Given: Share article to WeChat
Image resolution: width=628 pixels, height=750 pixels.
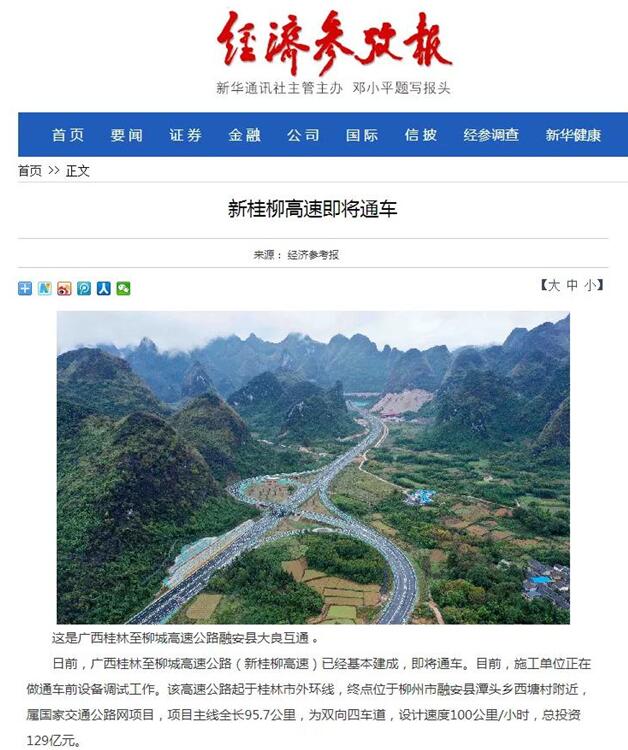Looking at the screenshot, I should click(123, 288).
